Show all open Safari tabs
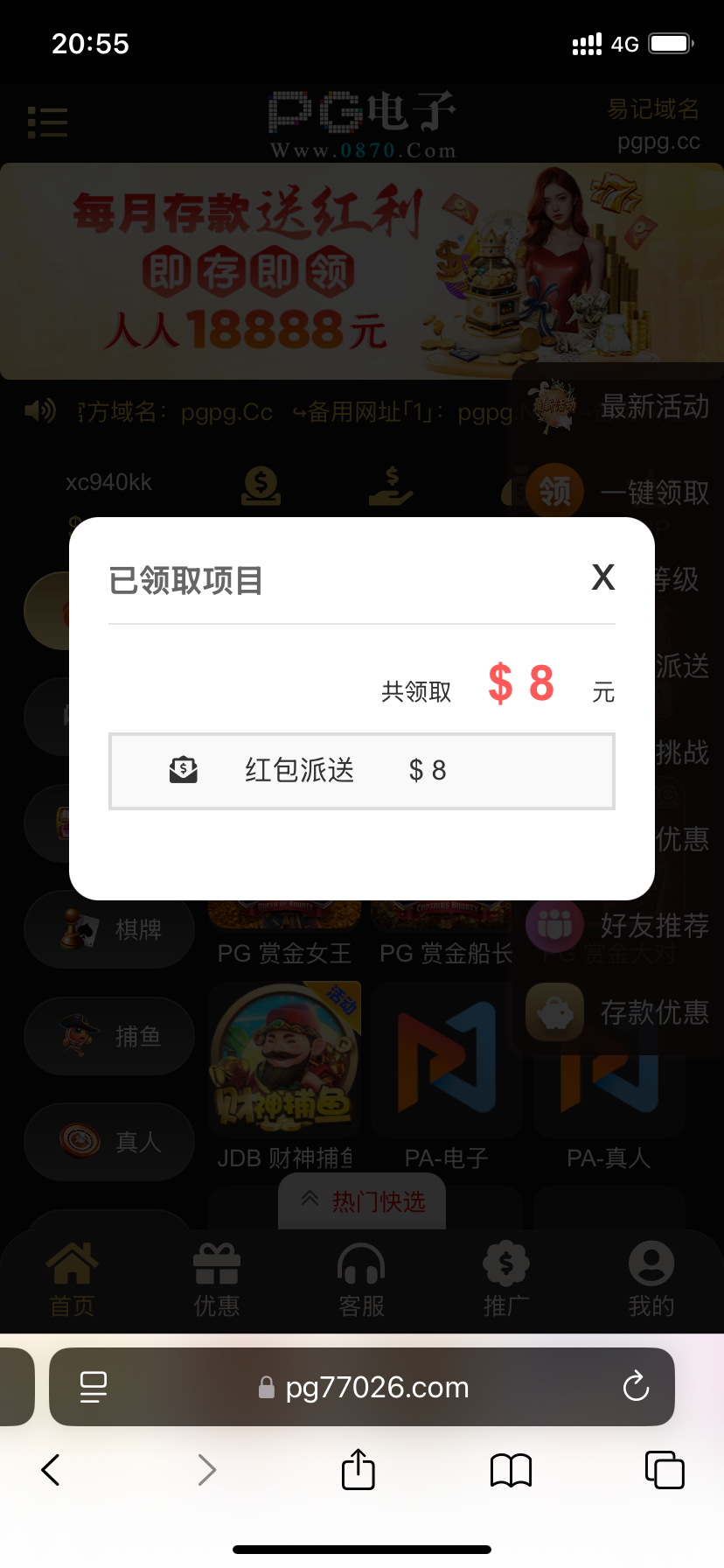 [665, 1470]
